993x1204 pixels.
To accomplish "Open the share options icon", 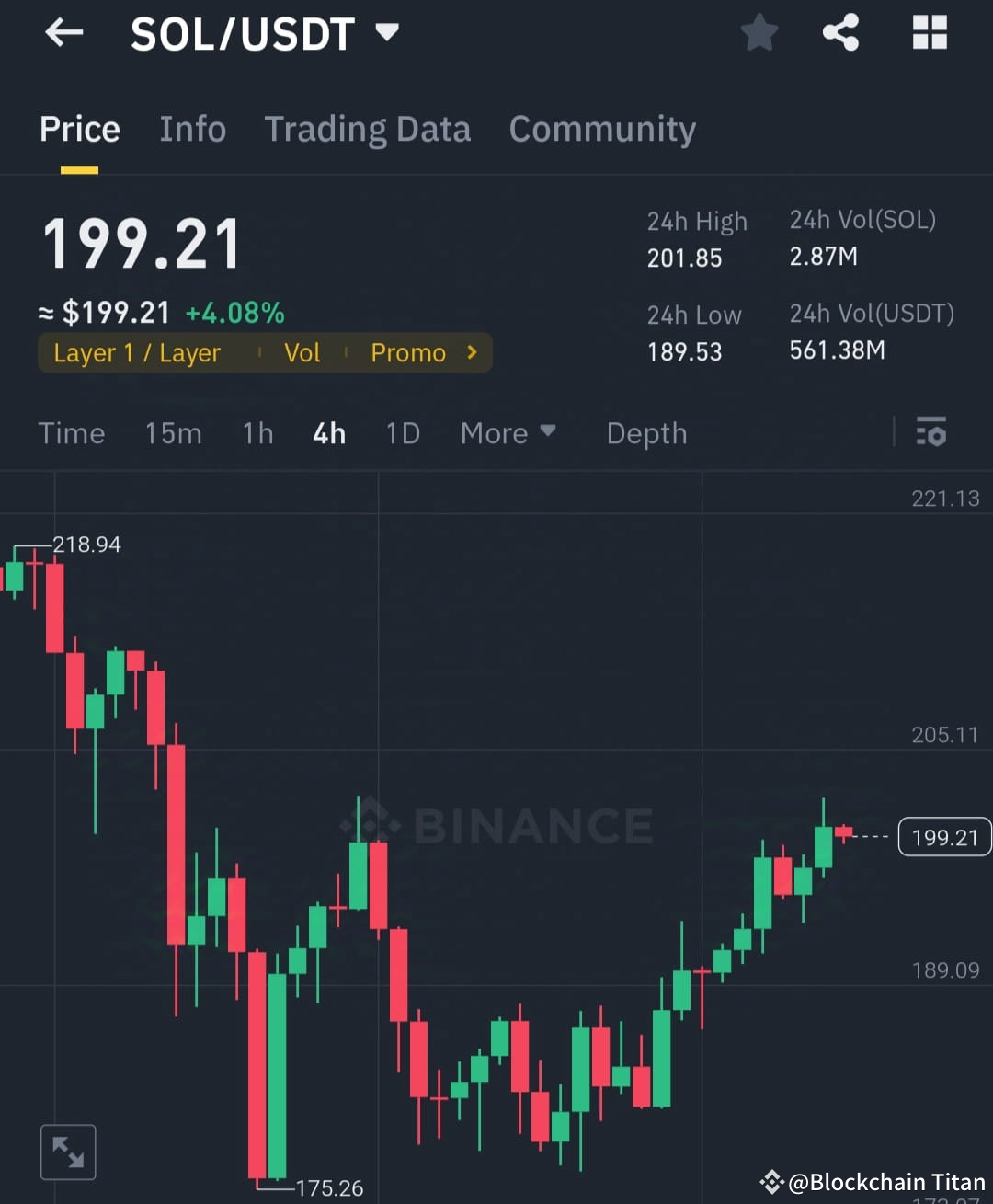I will [839, 32].
